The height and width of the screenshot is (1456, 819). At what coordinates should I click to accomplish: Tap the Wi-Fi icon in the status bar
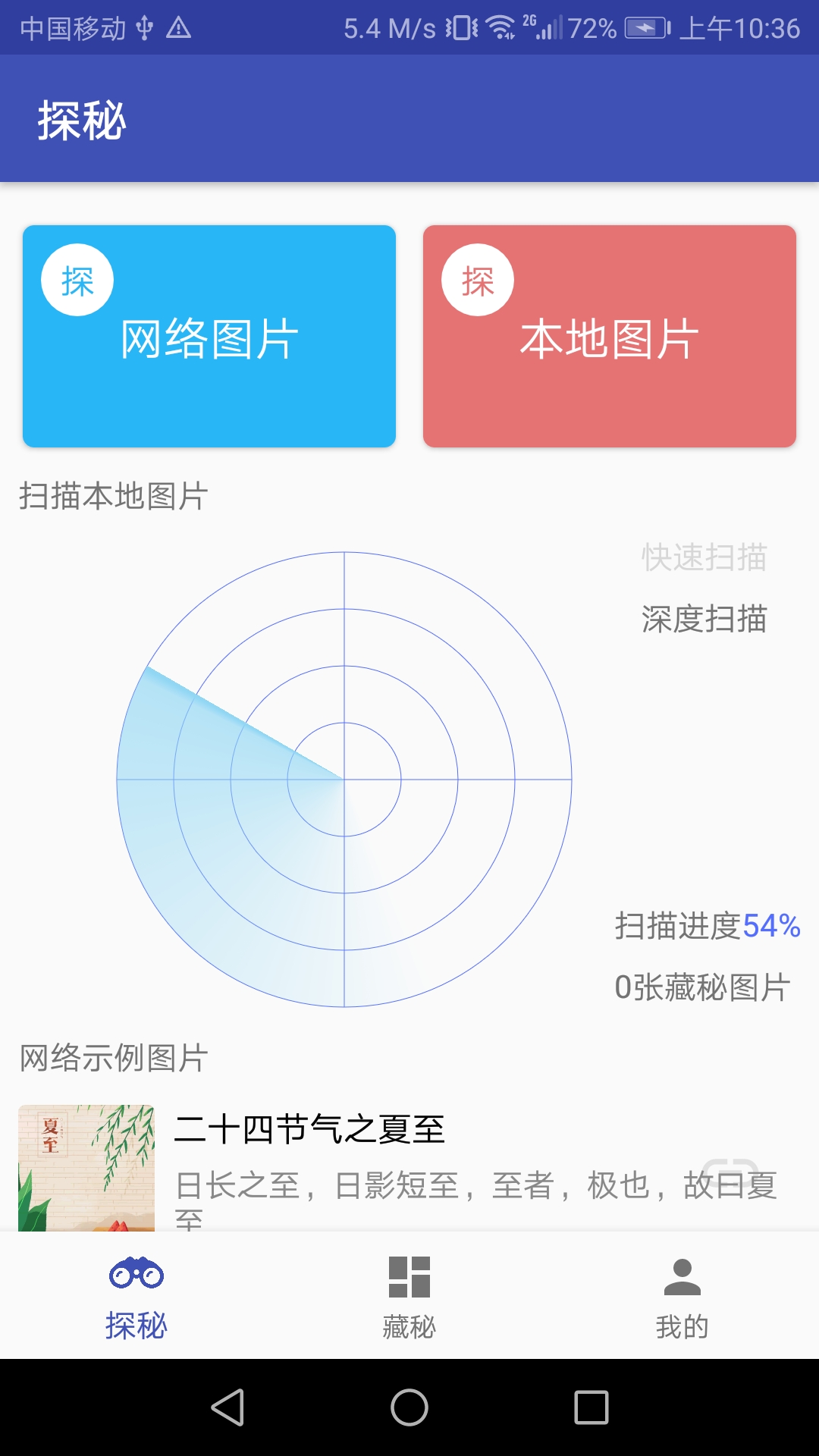point(499,25)
